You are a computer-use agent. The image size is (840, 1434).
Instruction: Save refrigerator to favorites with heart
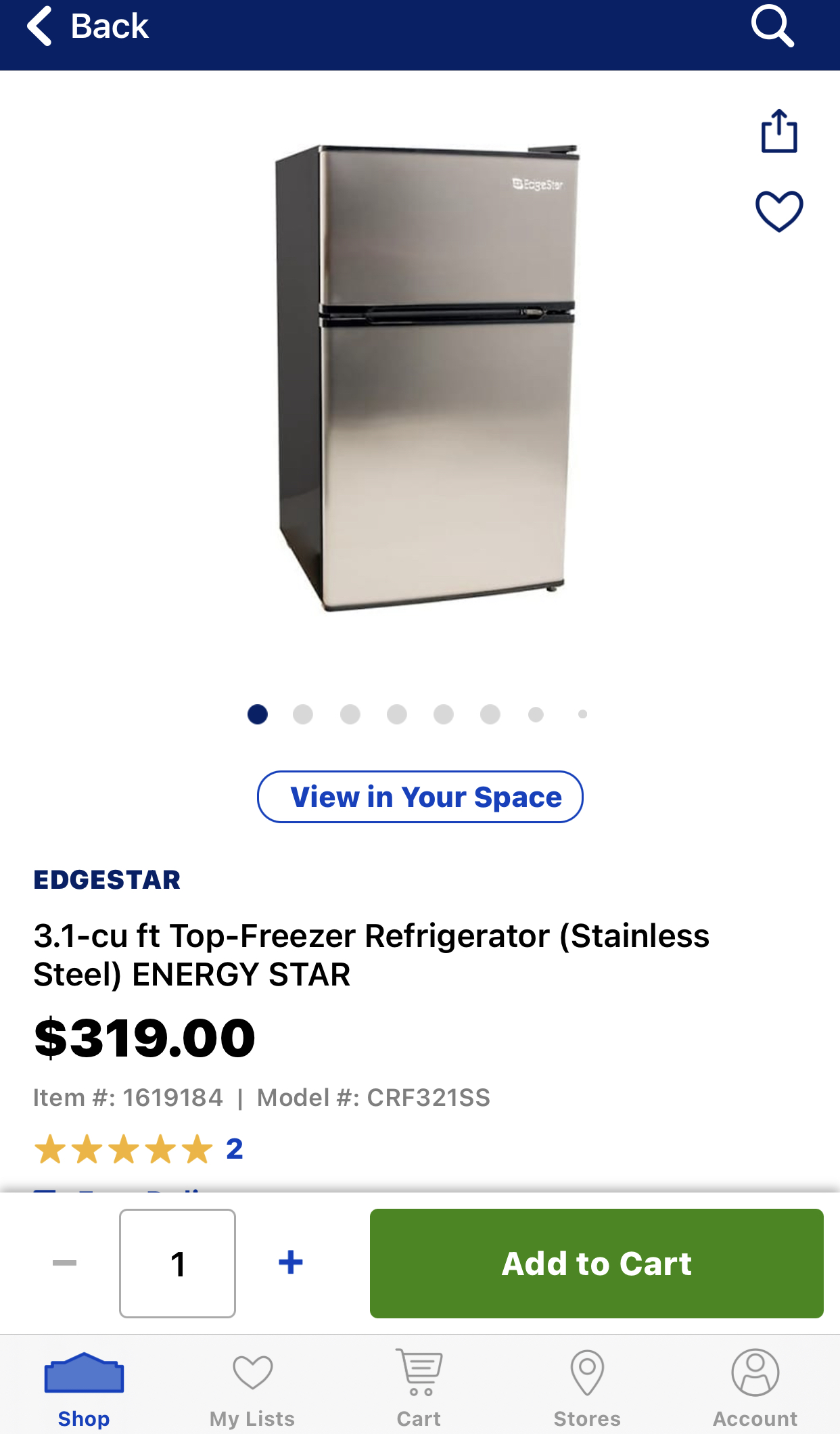click(779, 211)
